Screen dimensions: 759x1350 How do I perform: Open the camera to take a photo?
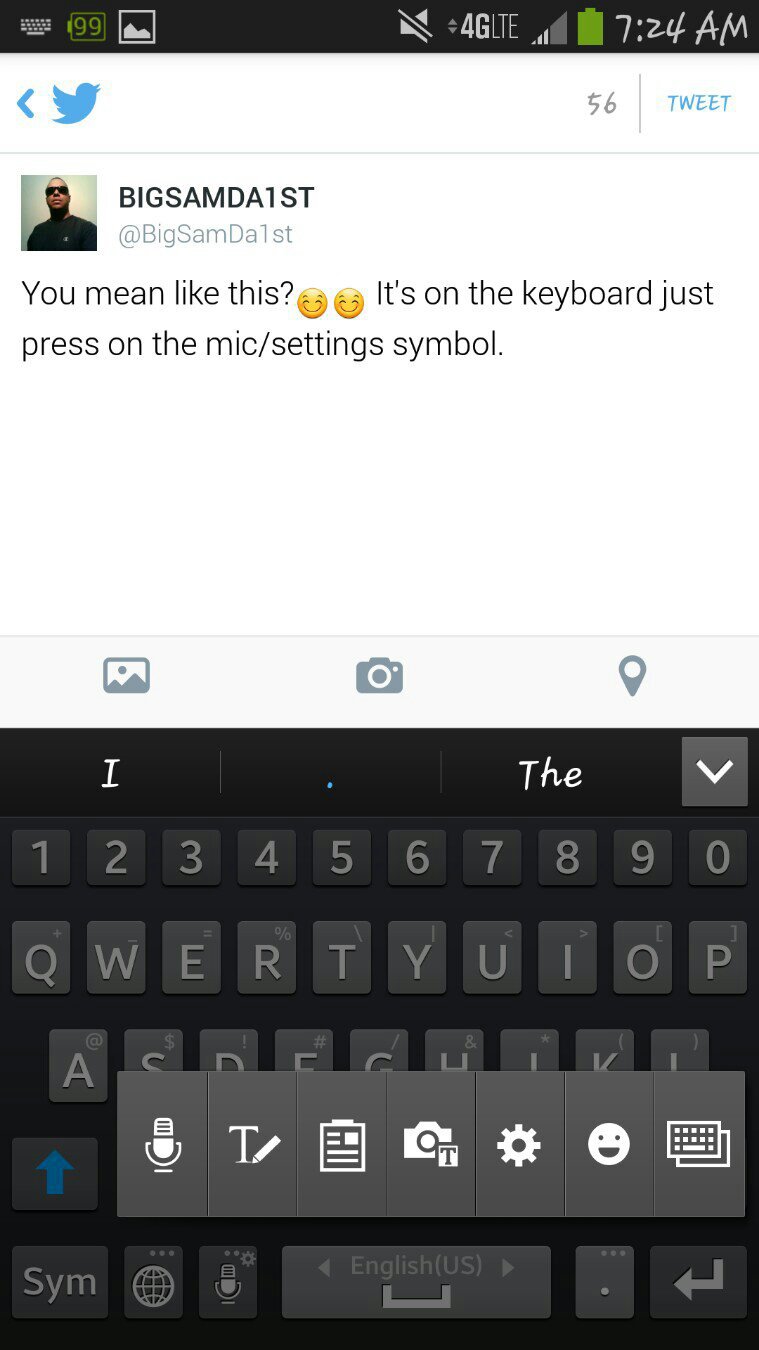pyautogui.click(x=379, y=676)
